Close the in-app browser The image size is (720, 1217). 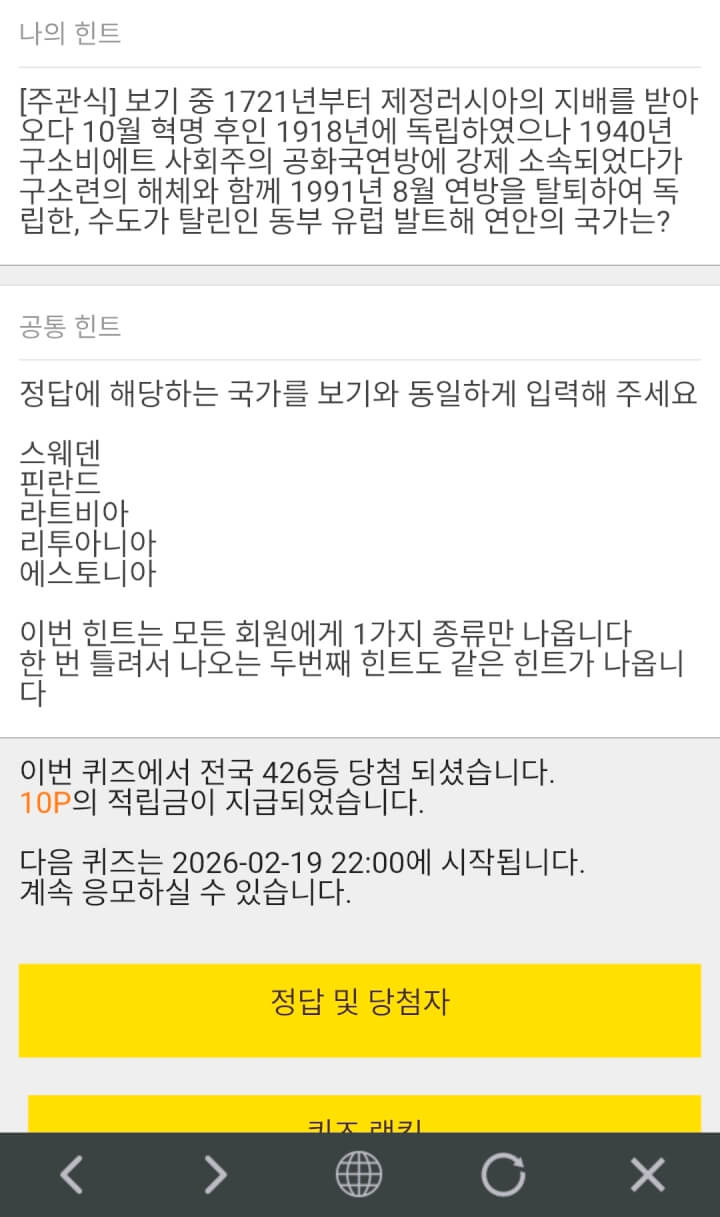click(x=647, y=1175)
